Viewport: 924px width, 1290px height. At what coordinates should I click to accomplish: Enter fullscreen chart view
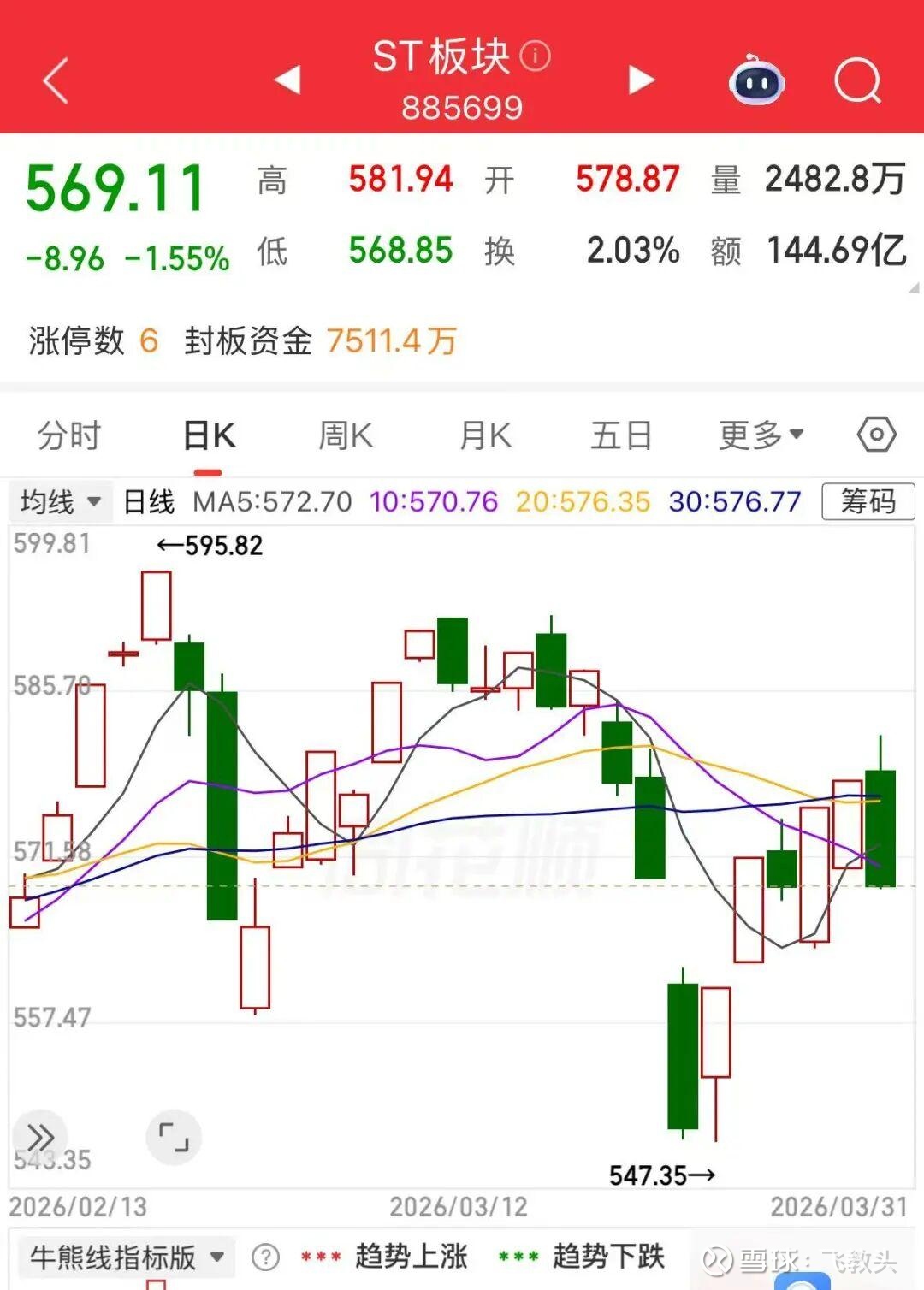174,1137
